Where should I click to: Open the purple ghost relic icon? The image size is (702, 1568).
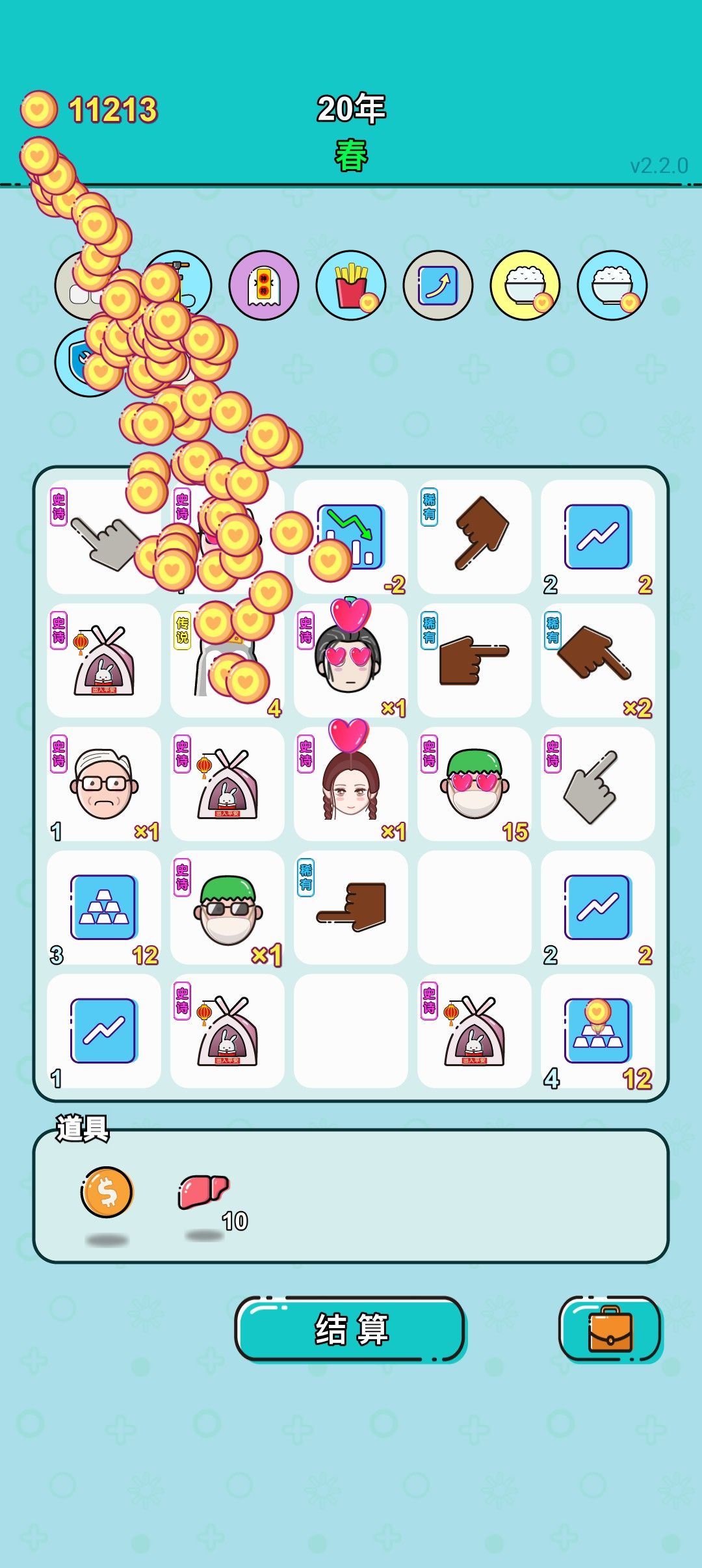(264, 285)
